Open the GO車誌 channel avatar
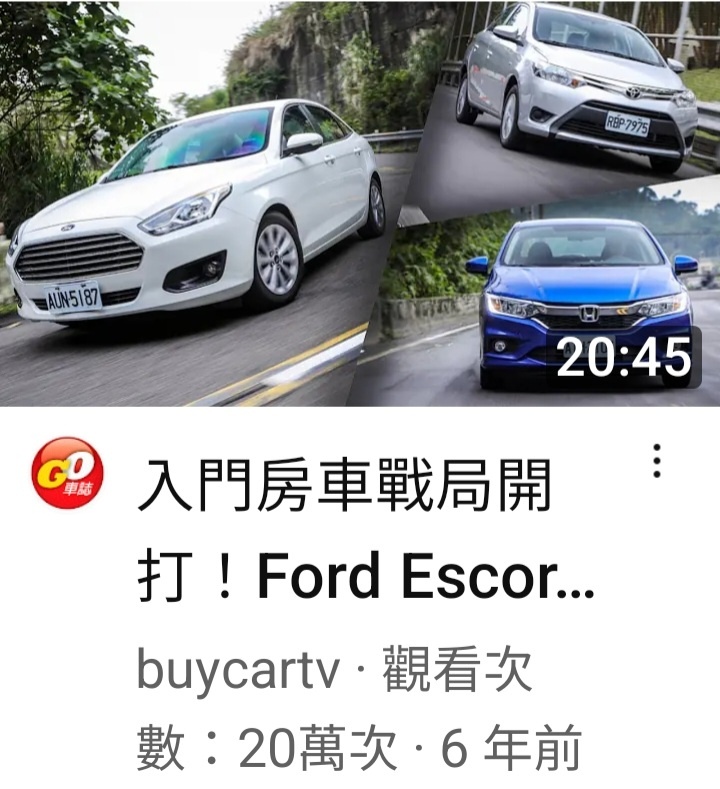Image resolution: width=720 pixels, height=789 pixels. point(67,473)
